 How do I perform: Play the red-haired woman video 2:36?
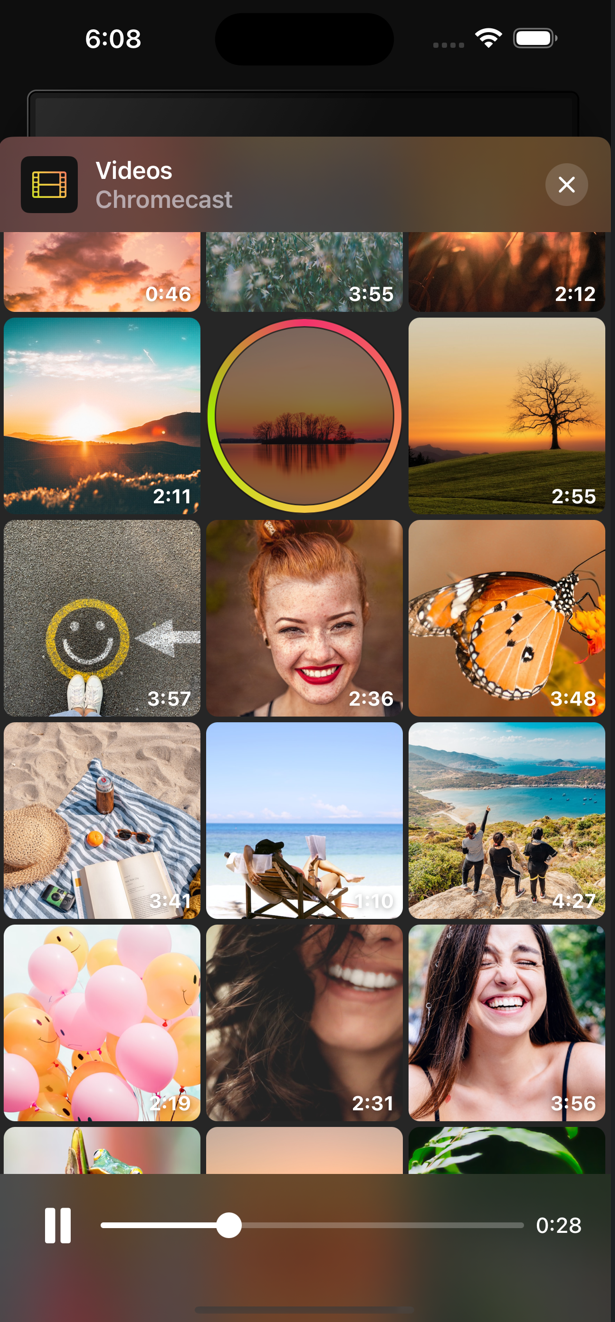click(x=304, y=618)
